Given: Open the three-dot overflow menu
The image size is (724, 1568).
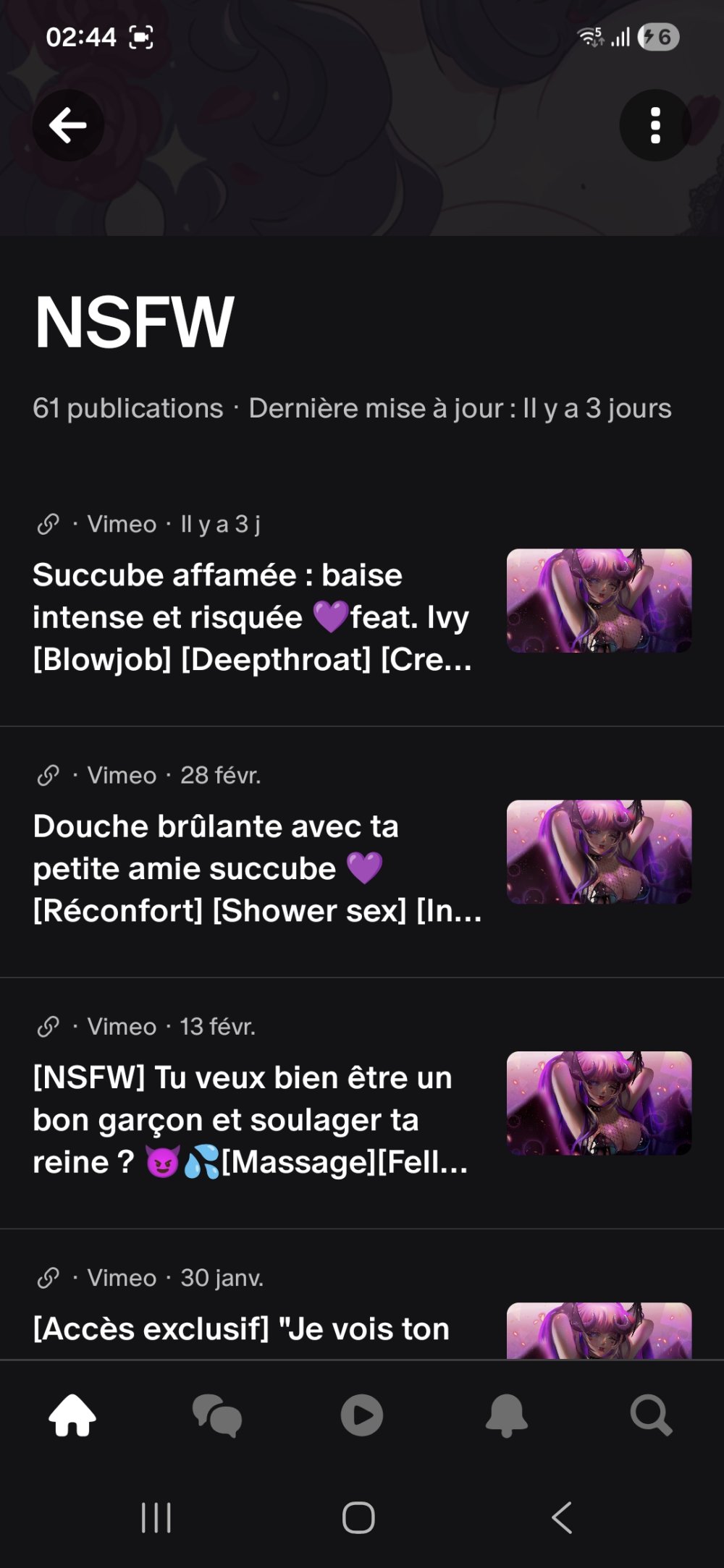Looking at the screenshot, I should [x=655, y=125].
